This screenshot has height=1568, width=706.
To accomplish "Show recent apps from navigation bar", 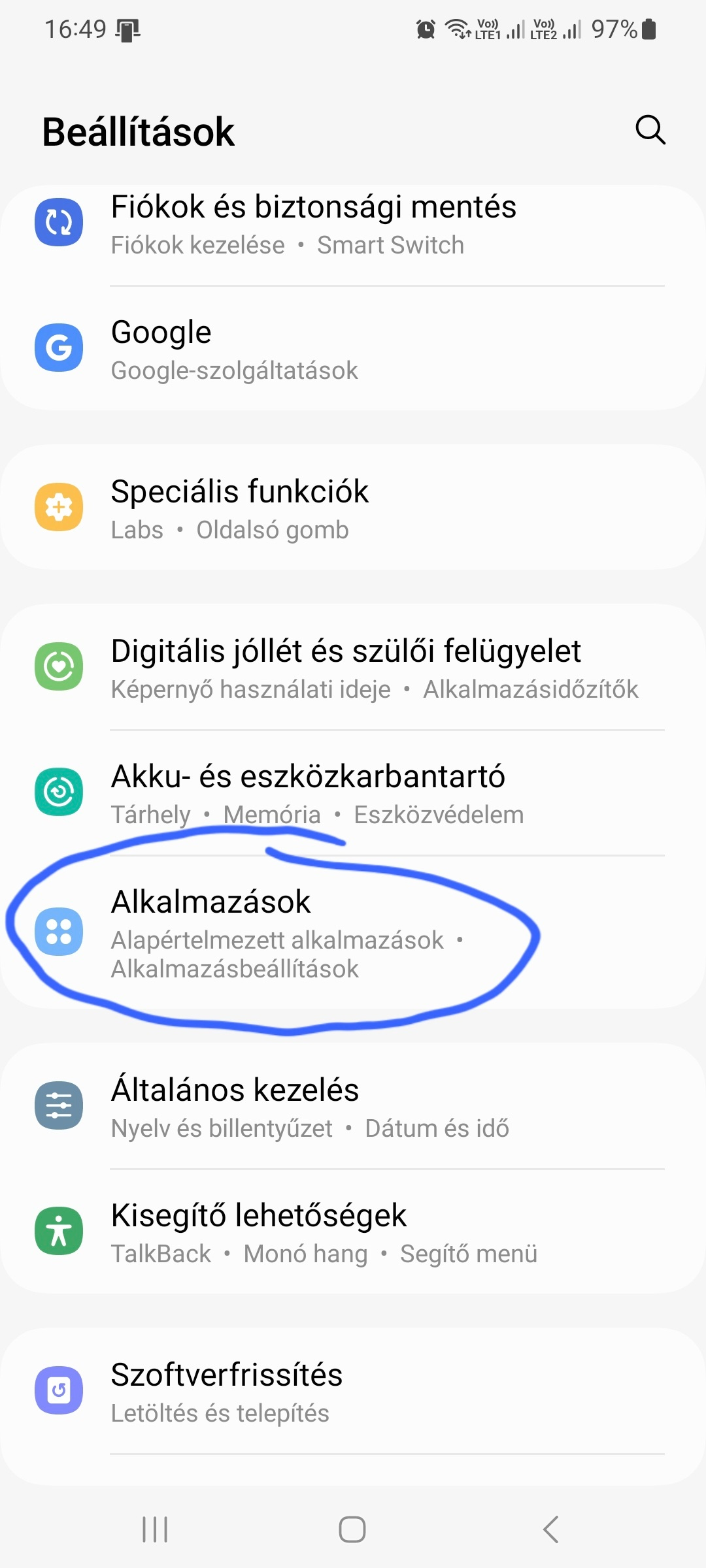I will click(155, 1529).
